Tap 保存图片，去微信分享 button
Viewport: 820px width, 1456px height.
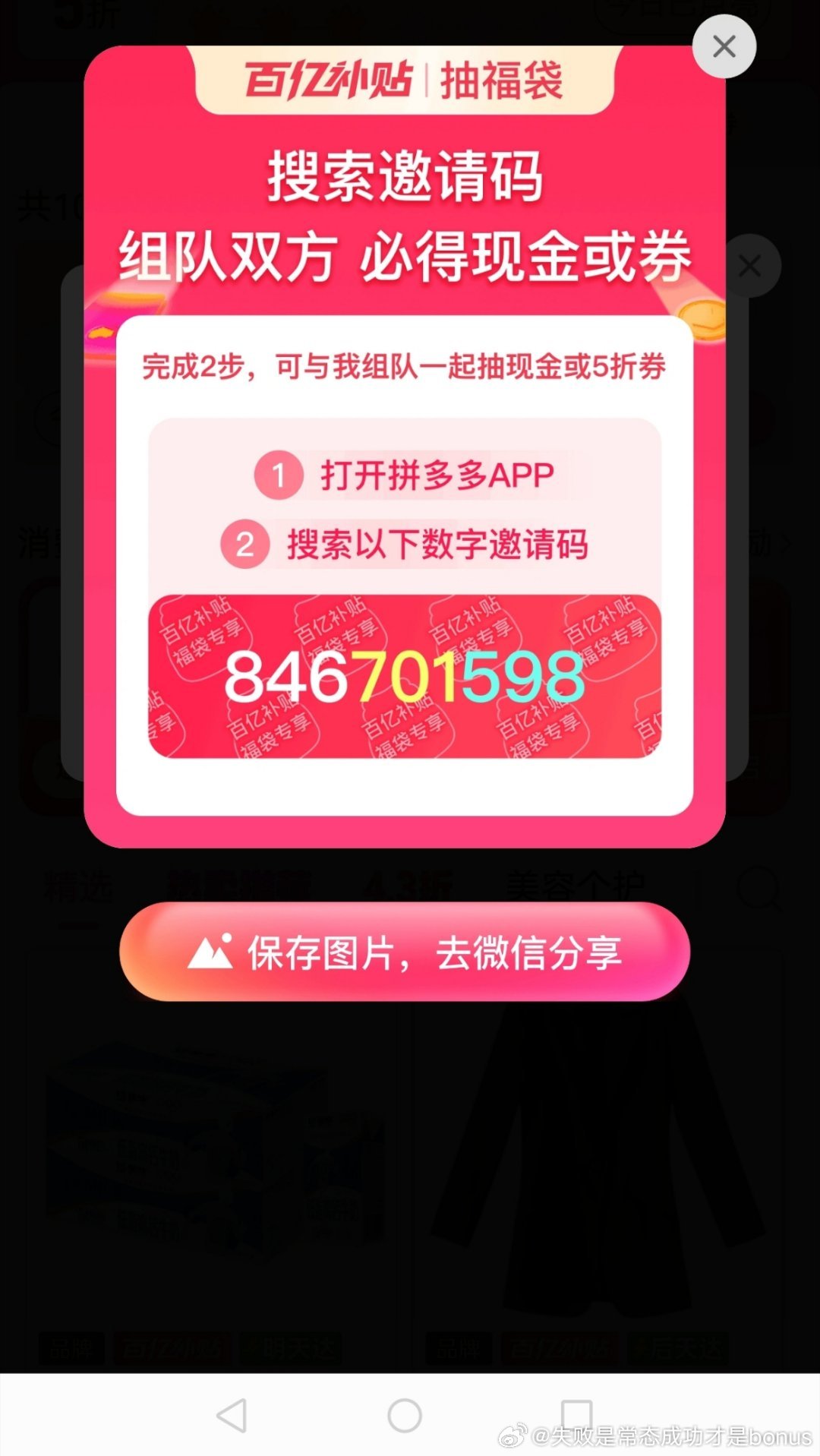click(x=404, y=952)
